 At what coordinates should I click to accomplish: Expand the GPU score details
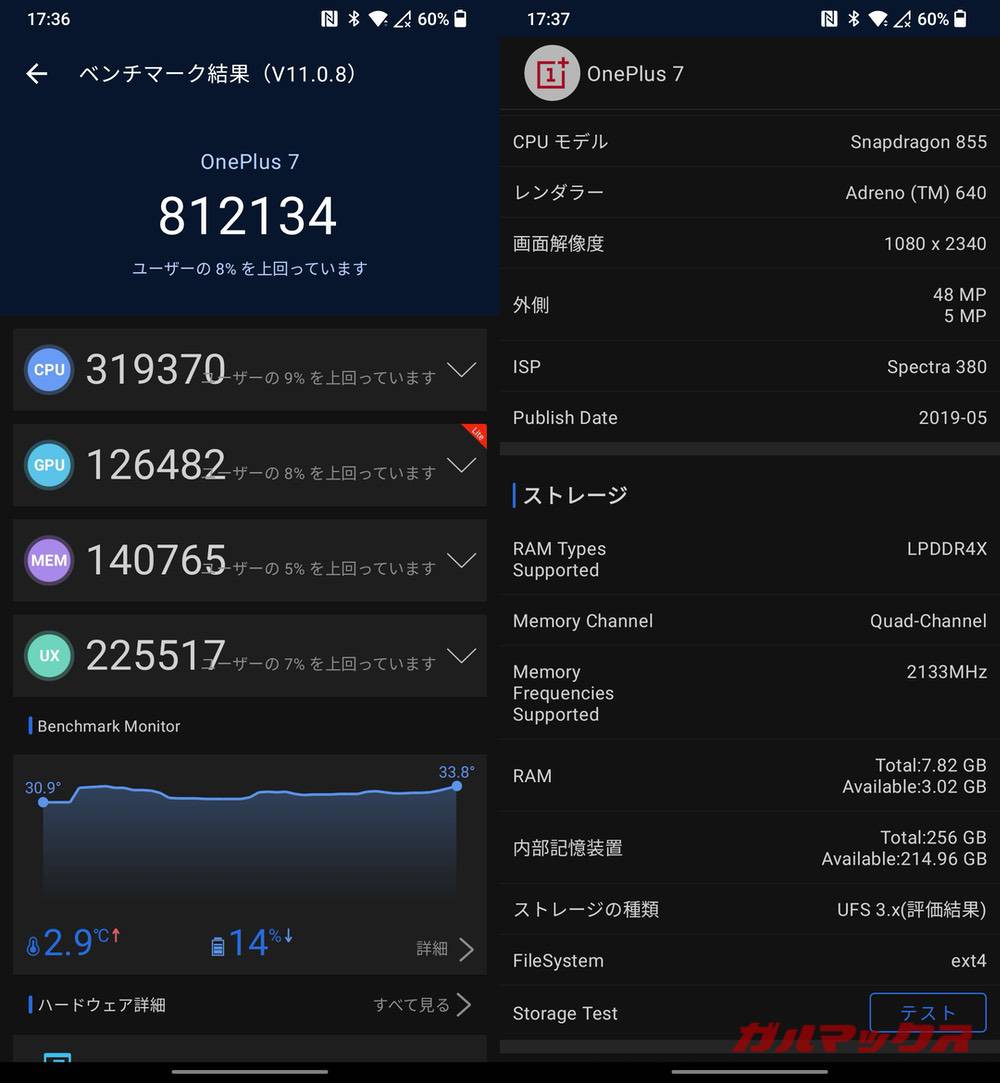click(461, 465)
